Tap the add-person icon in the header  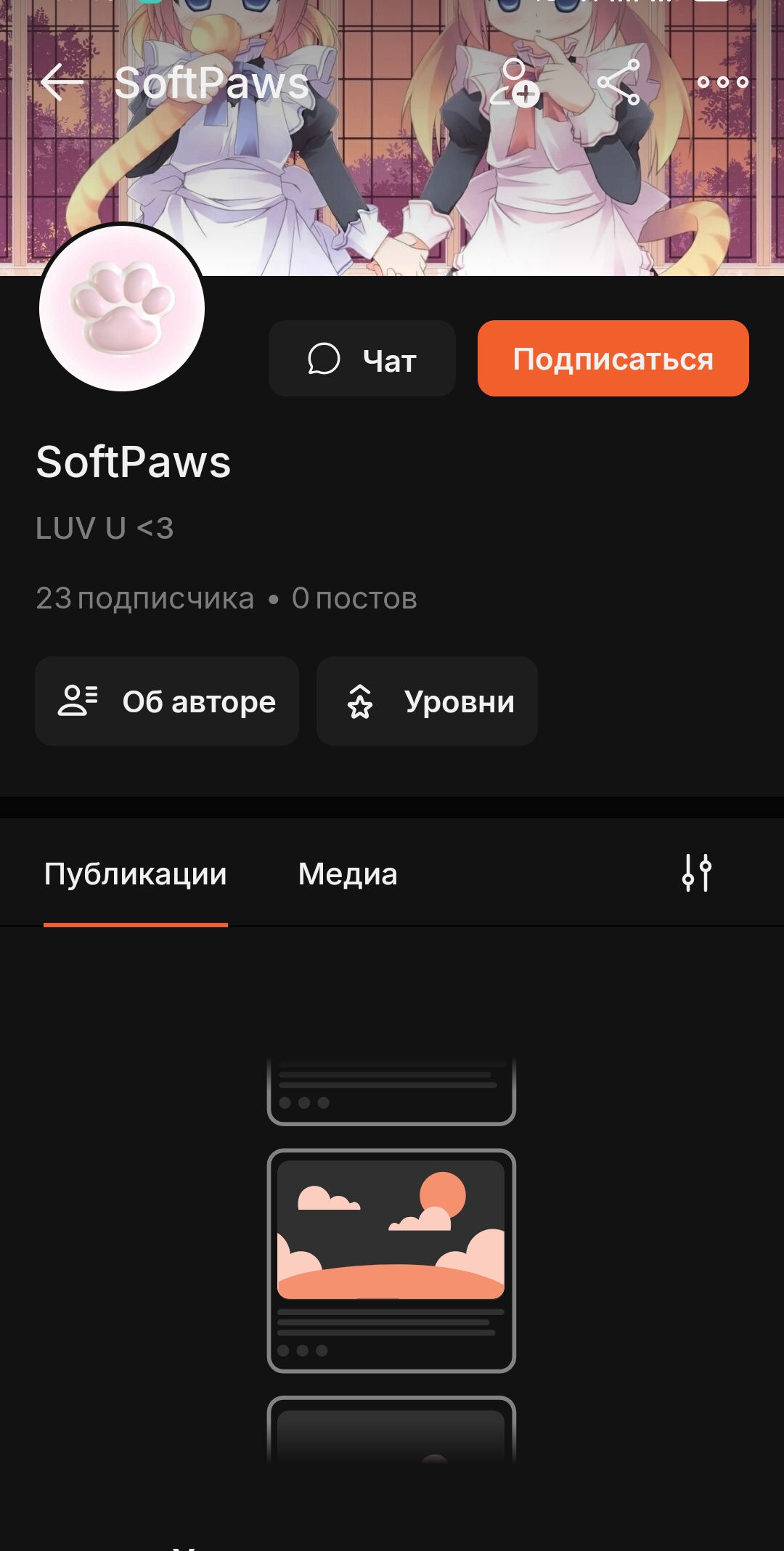coord(515,82)
